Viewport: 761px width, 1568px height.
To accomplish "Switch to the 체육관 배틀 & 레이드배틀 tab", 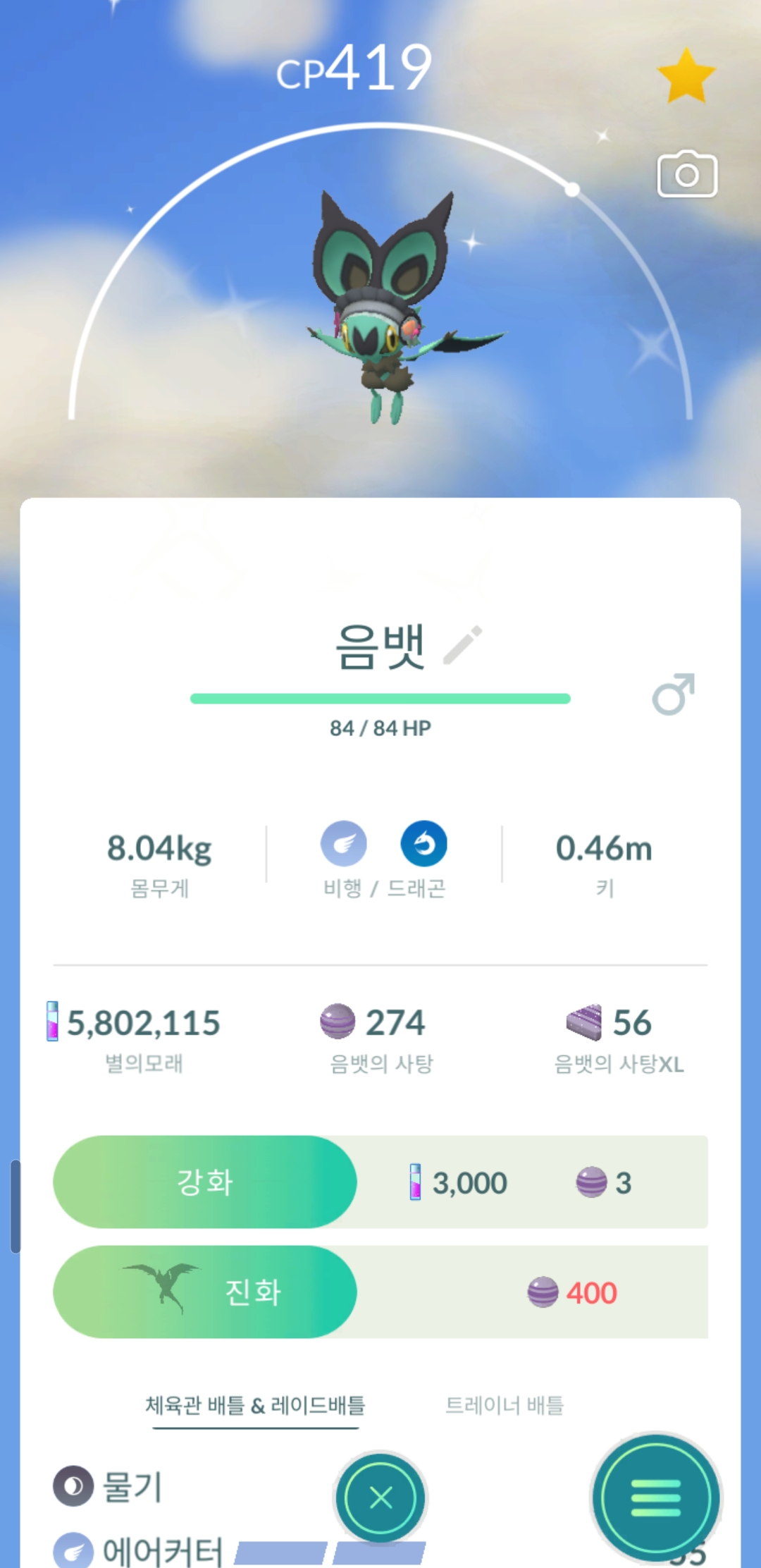I will click(255, 1405).
